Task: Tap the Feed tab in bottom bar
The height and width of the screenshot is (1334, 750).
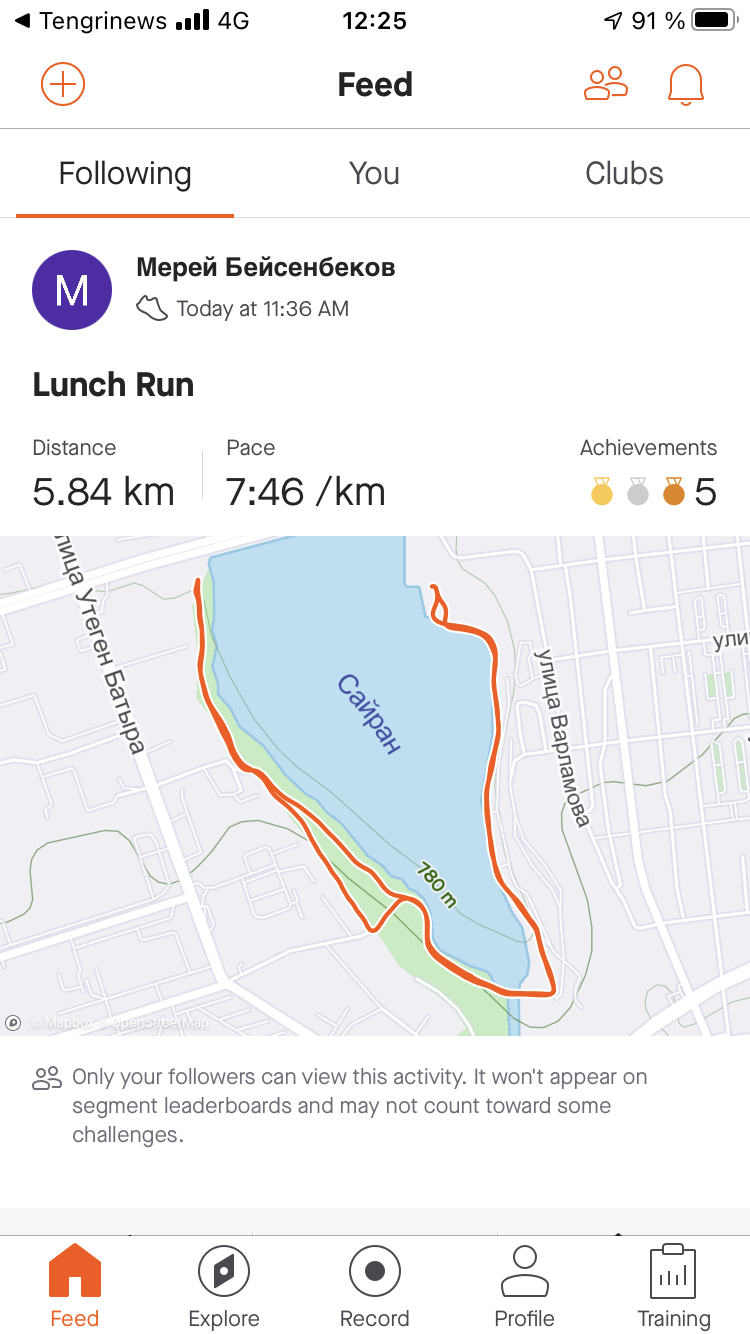Action: click(x=75, y=1288)
